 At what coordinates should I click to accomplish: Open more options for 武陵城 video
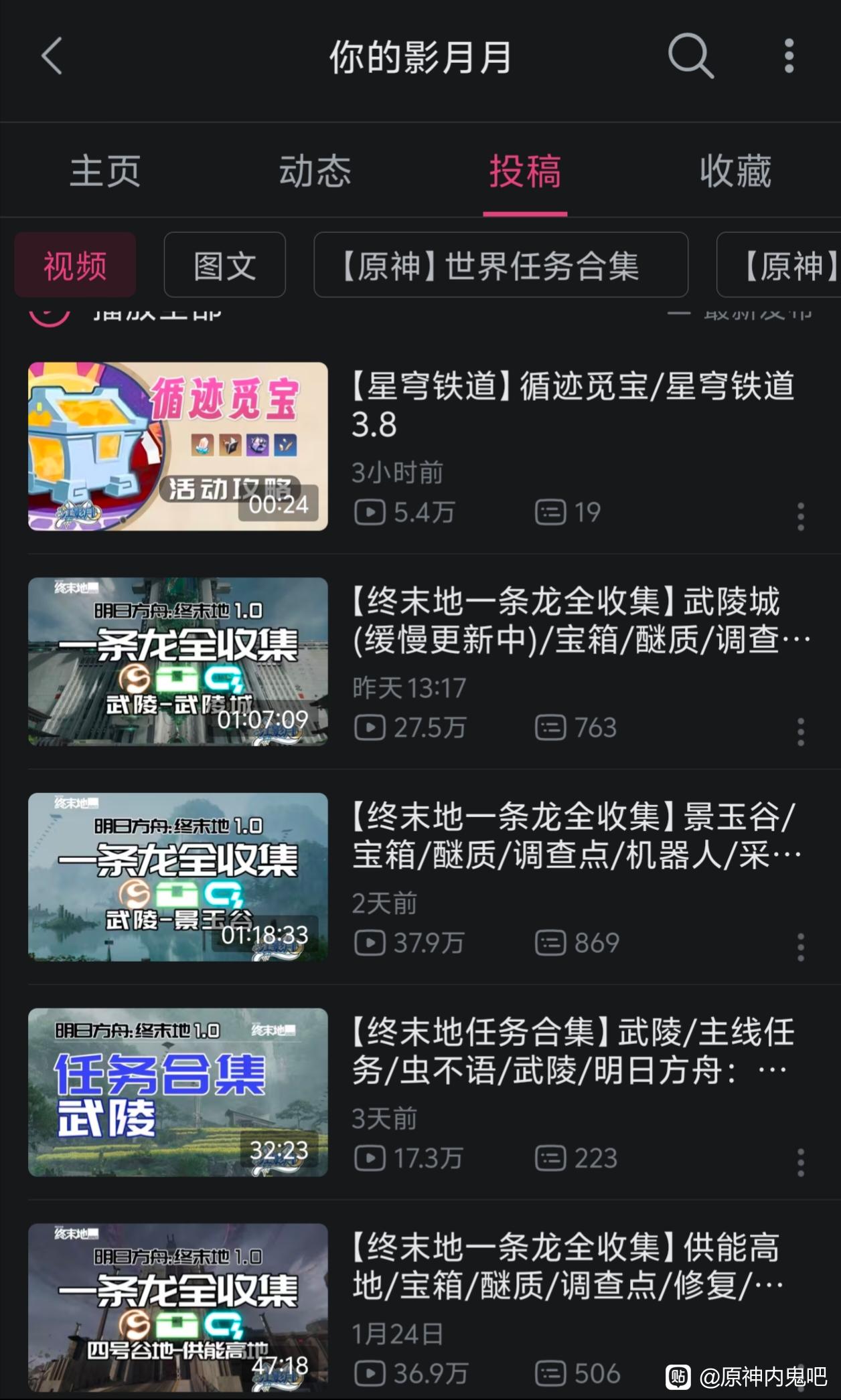click(x=800, y=732)
